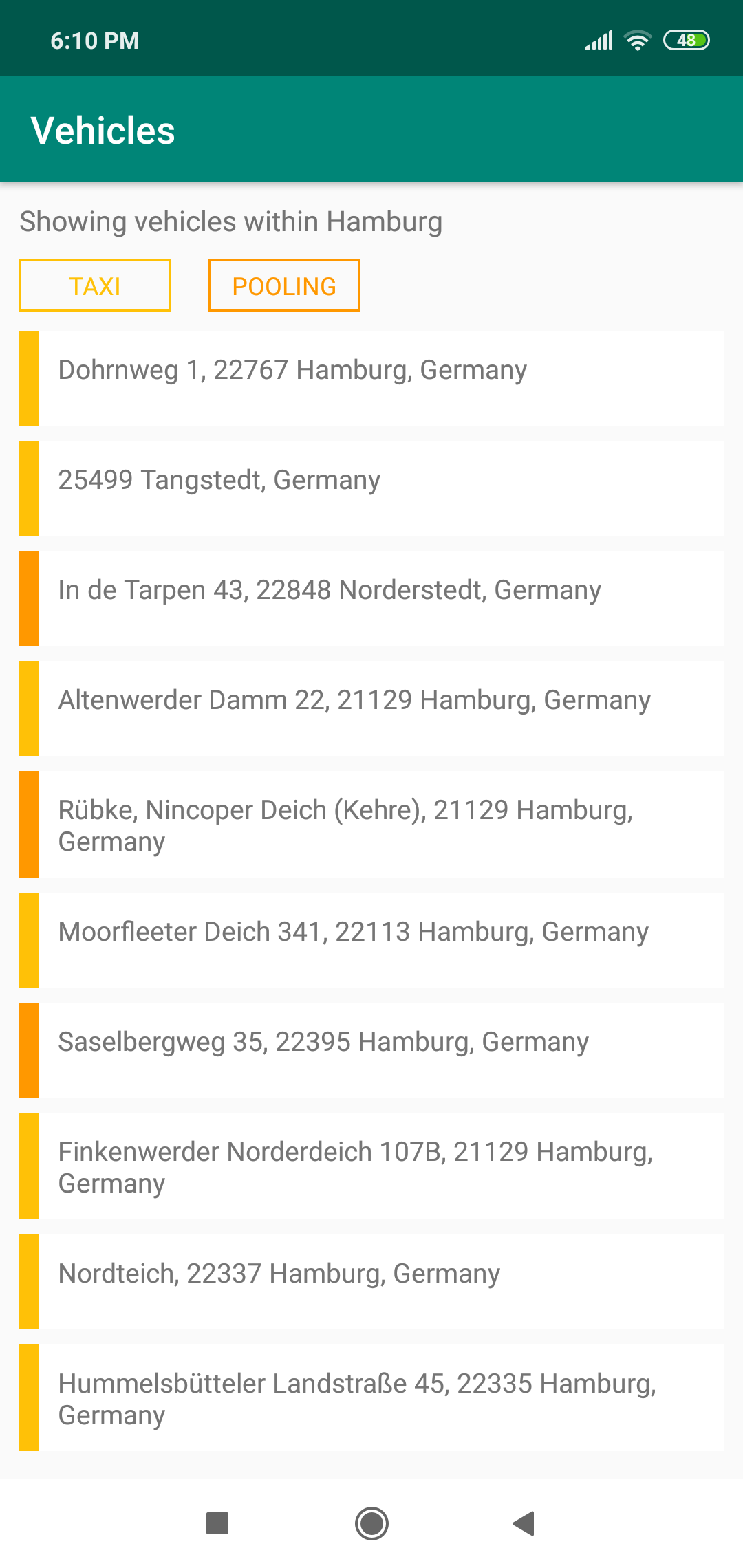Viewport: 743px width, 1568px height.
Task: Select the POOLING filter button
Action: coord(284,285)
